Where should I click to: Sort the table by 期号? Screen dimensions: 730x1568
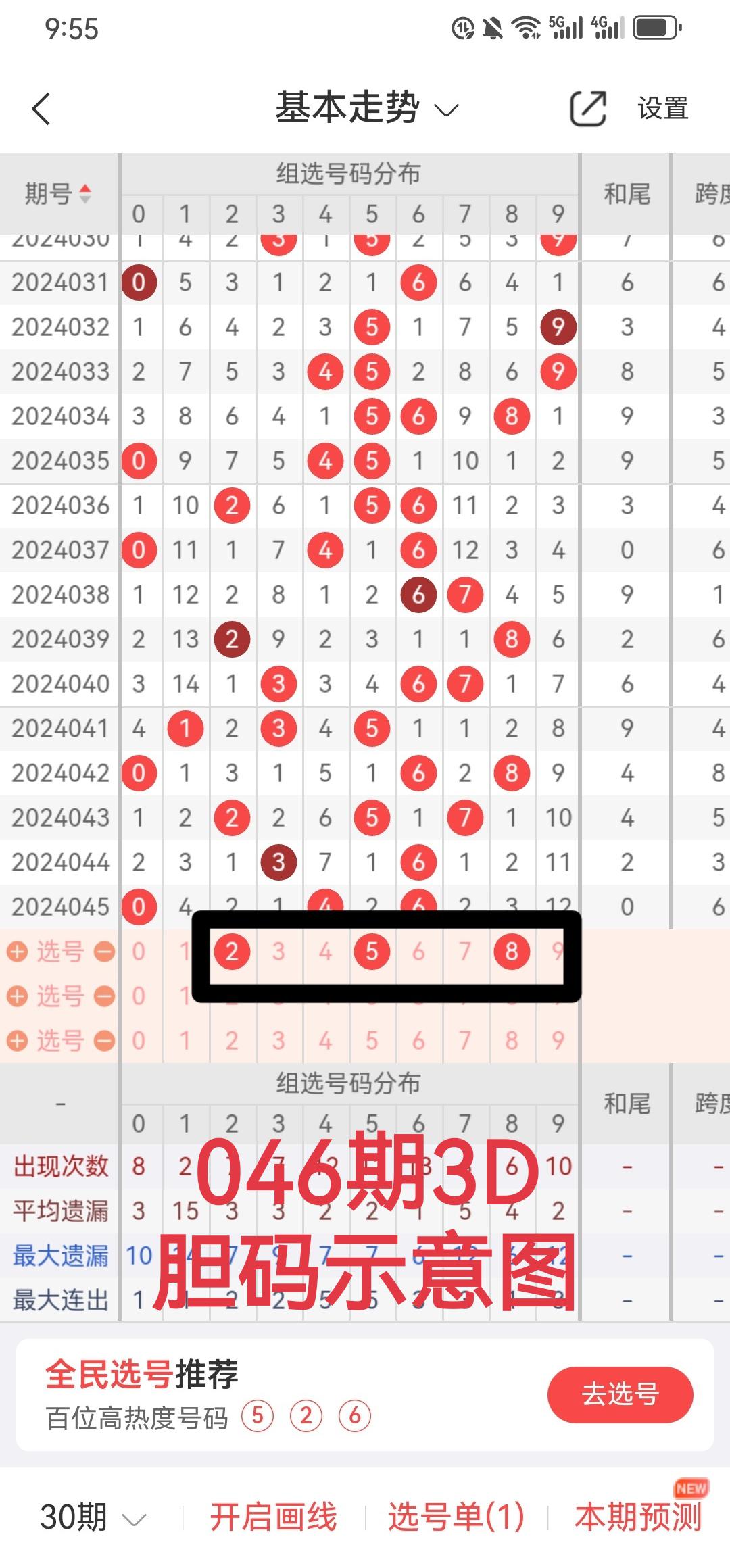tap(58, 194)
